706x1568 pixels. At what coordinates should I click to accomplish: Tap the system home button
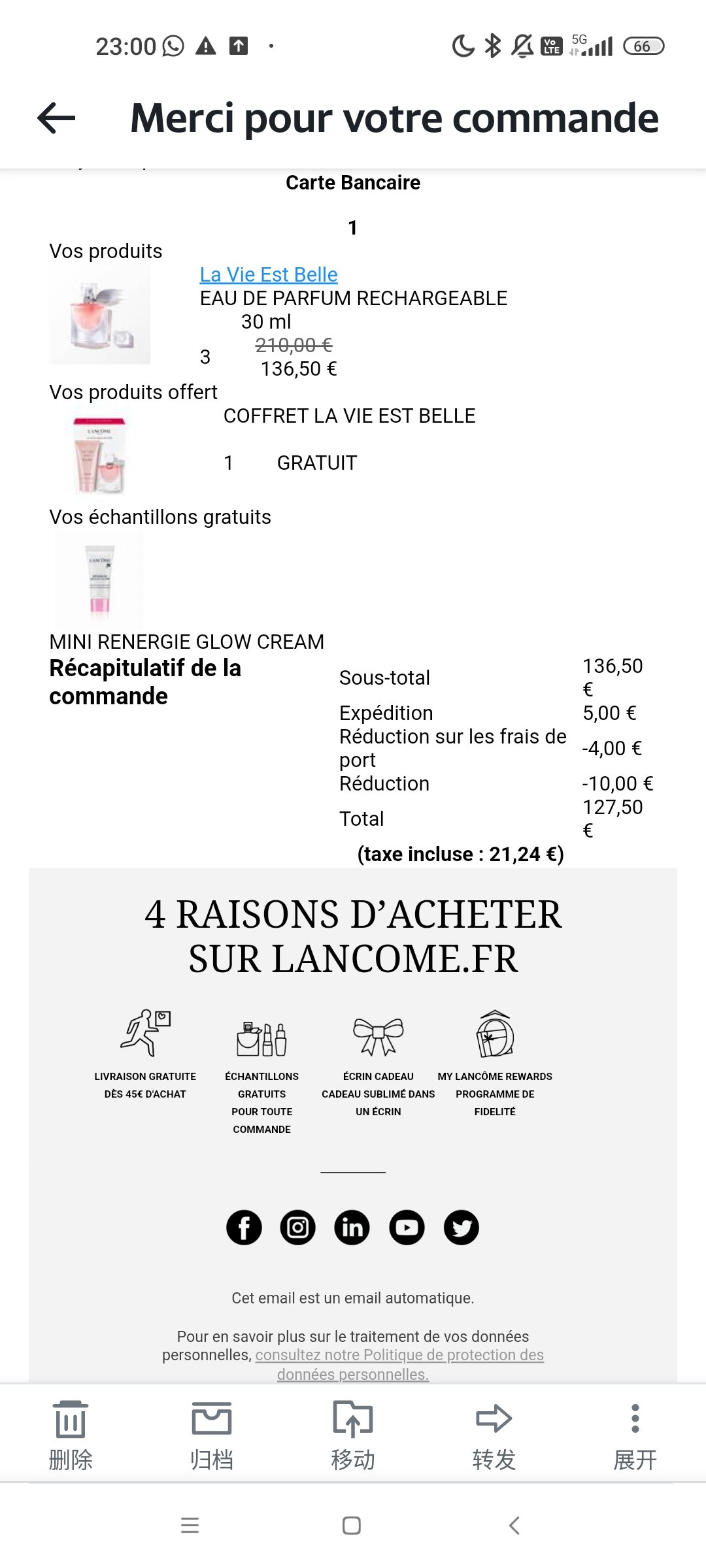click(x=352, y=1526)
